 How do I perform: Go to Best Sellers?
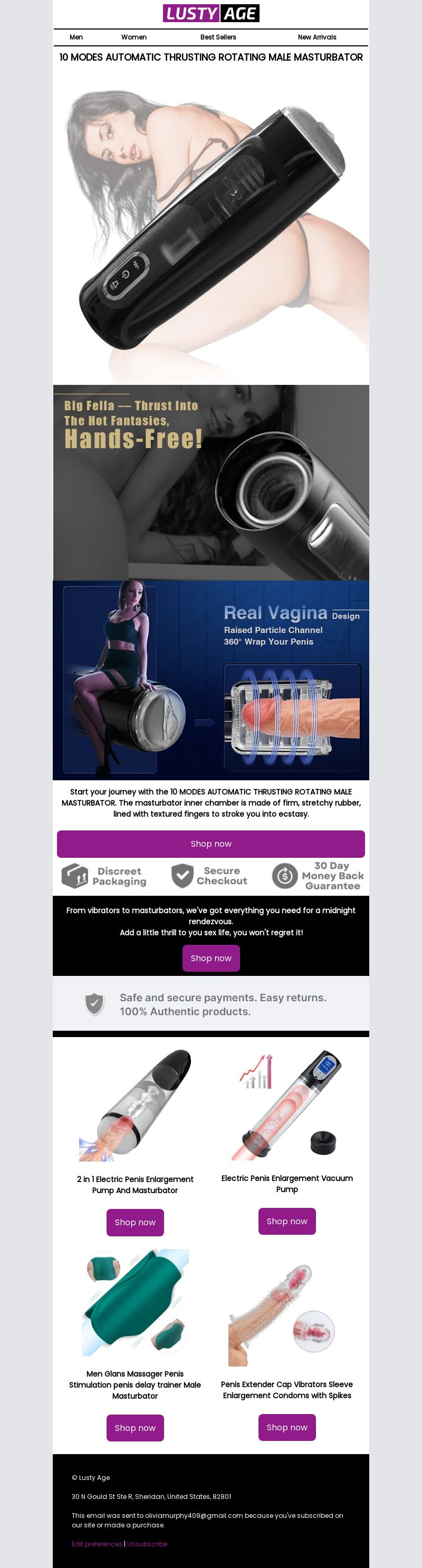pyautogui.click(x=218, y=37)
